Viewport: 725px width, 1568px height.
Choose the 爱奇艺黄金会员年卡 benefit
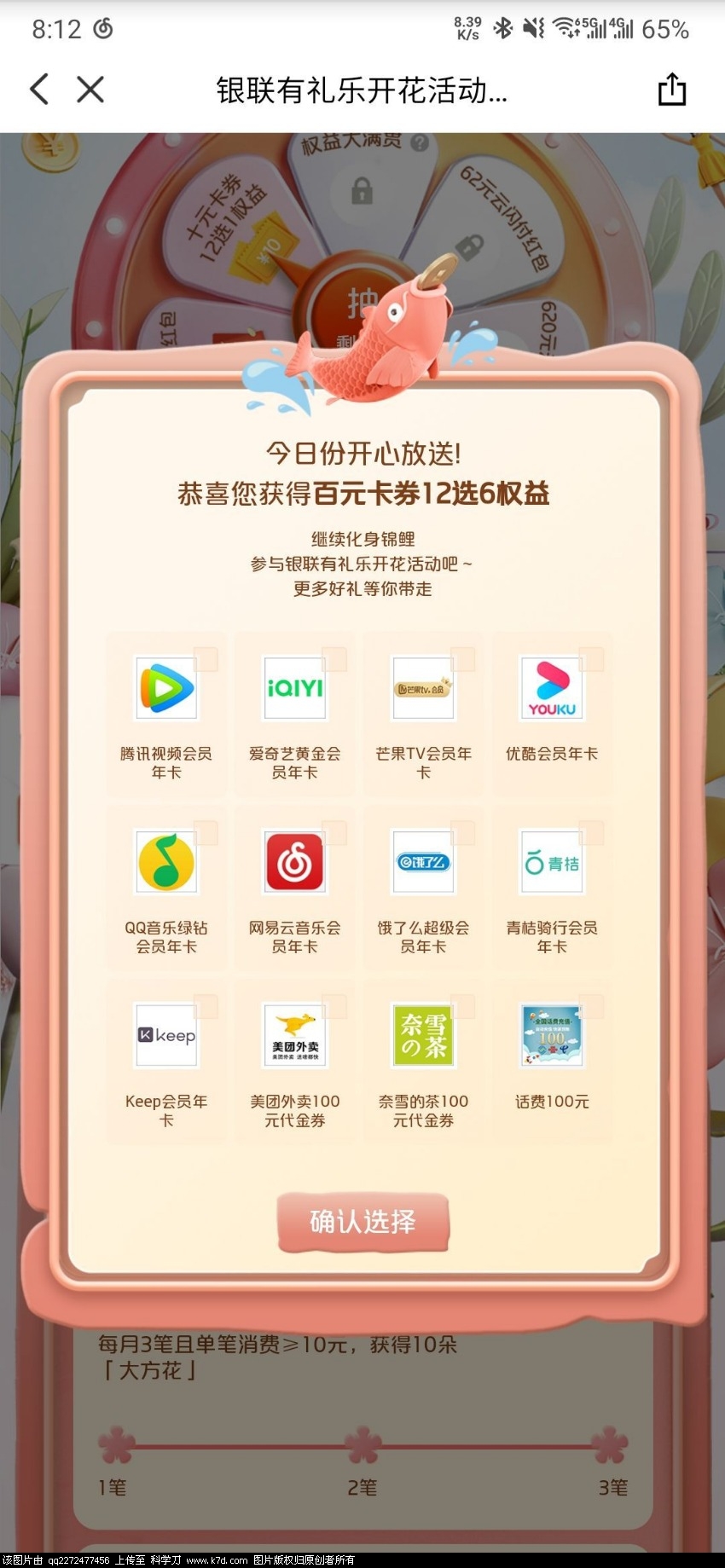point(295,714)
